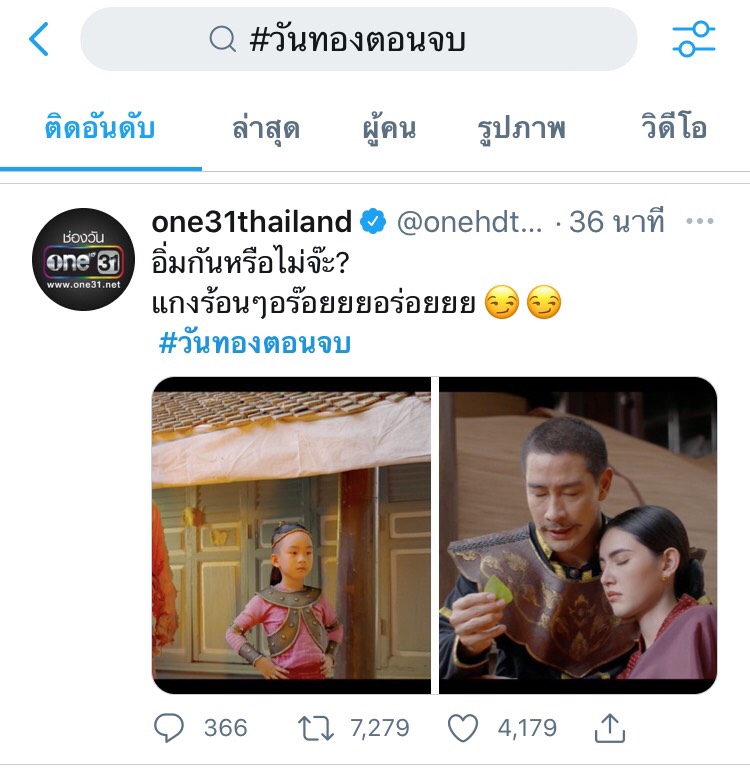Switch to the ผู้คน tab
The width and height of the screenshot is (750, 770).
(389, 129)
